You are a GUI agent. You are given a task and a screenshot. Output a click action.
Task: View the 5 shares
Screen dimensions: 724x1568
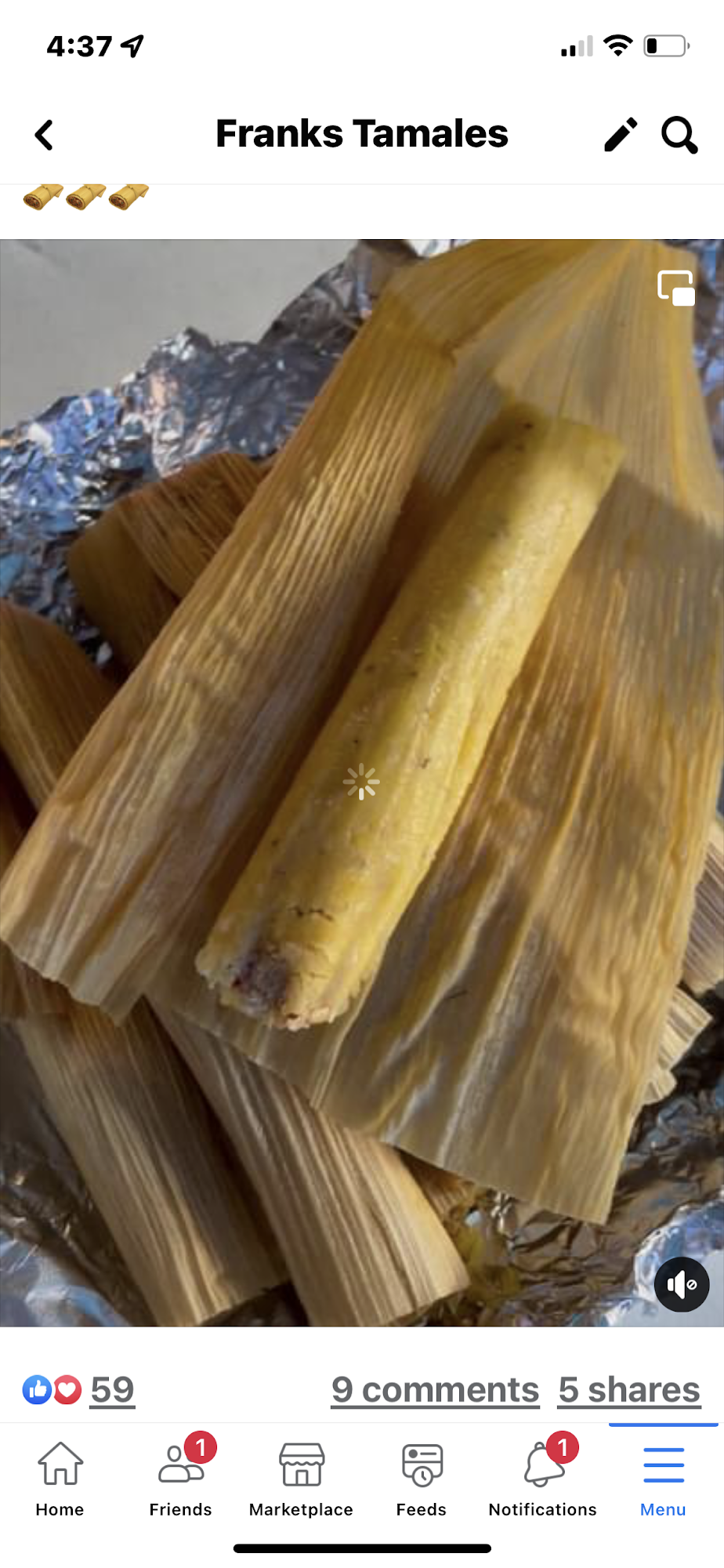pos(628,1390)
